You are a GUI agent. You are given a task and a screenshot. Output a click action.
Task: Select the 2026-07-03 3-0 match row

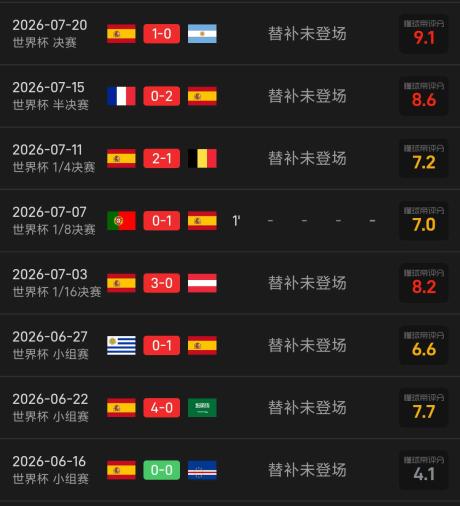(x=230, y=283)
